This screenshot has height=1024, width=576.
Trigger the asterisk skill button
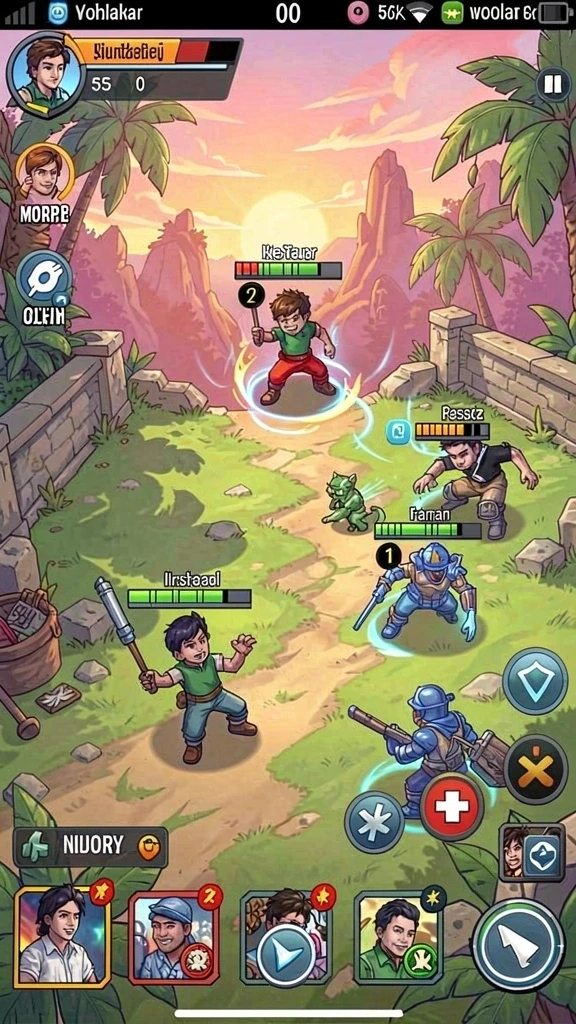[374, 821]
